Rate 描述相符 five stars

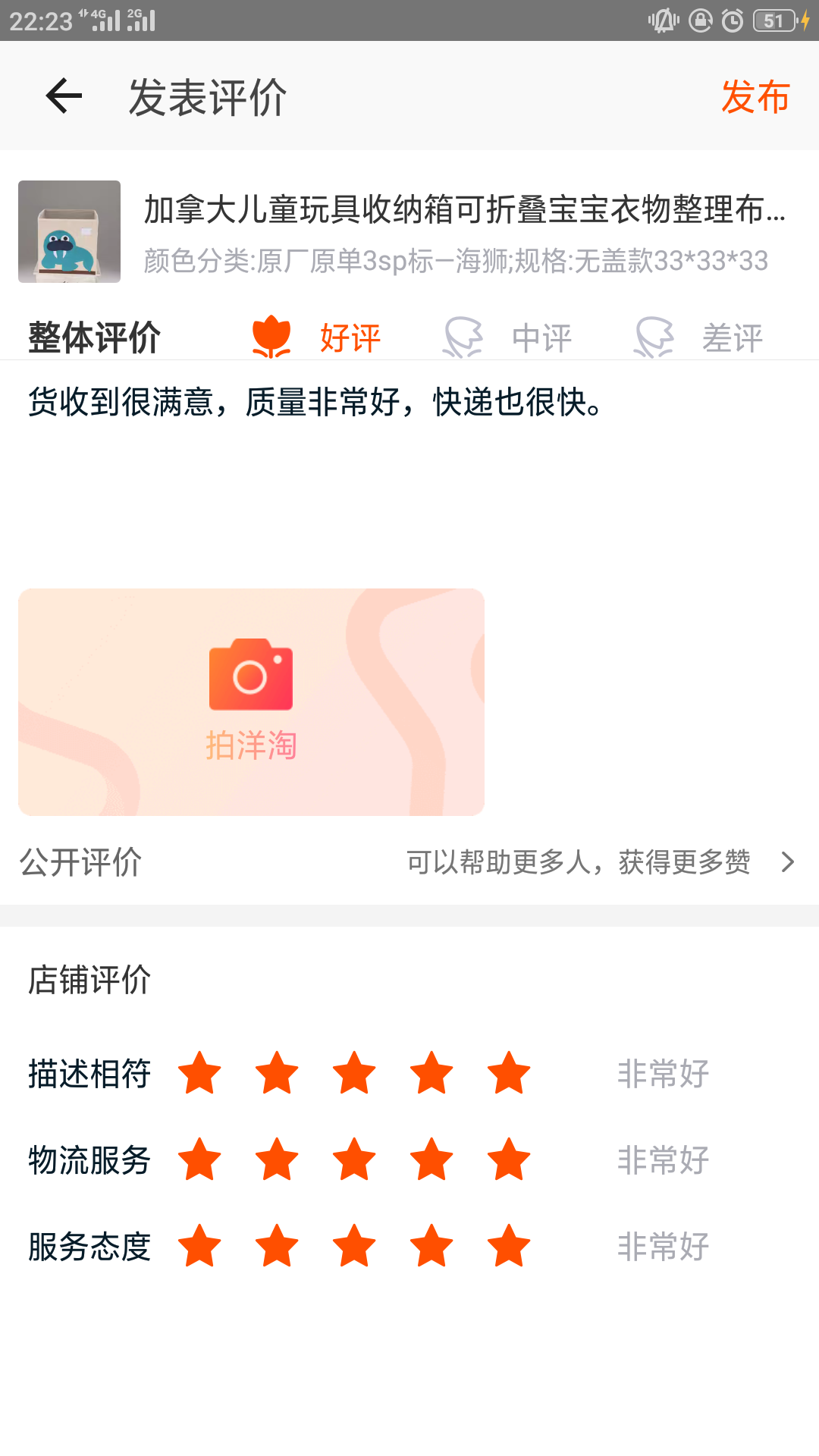(509, 1073)
